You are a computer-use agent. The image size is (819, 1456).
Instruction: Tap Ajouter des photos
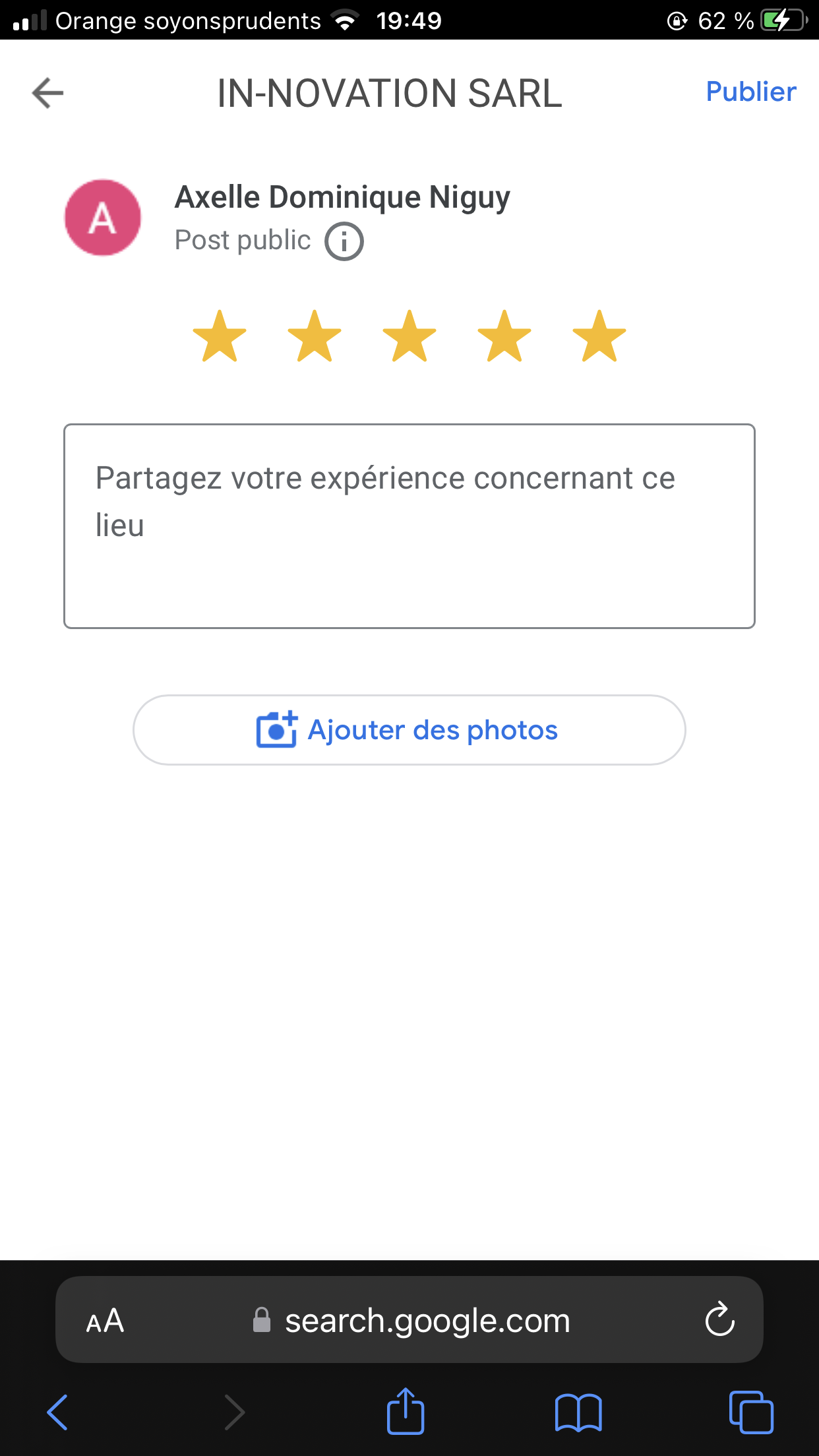(x=409, y=730)
